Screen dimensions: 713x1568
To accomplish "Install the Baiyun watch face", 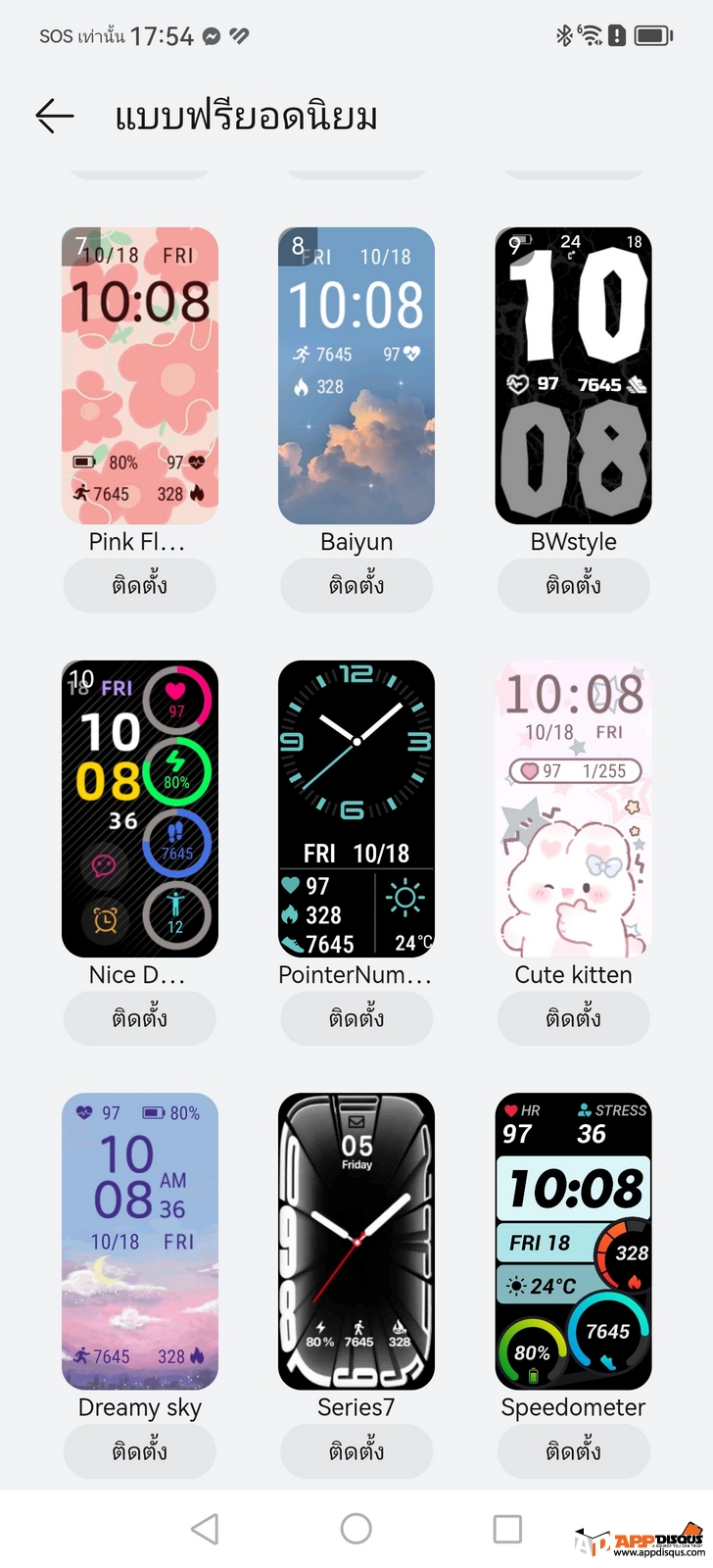I will pyautogui.click(x=356, y=586).
